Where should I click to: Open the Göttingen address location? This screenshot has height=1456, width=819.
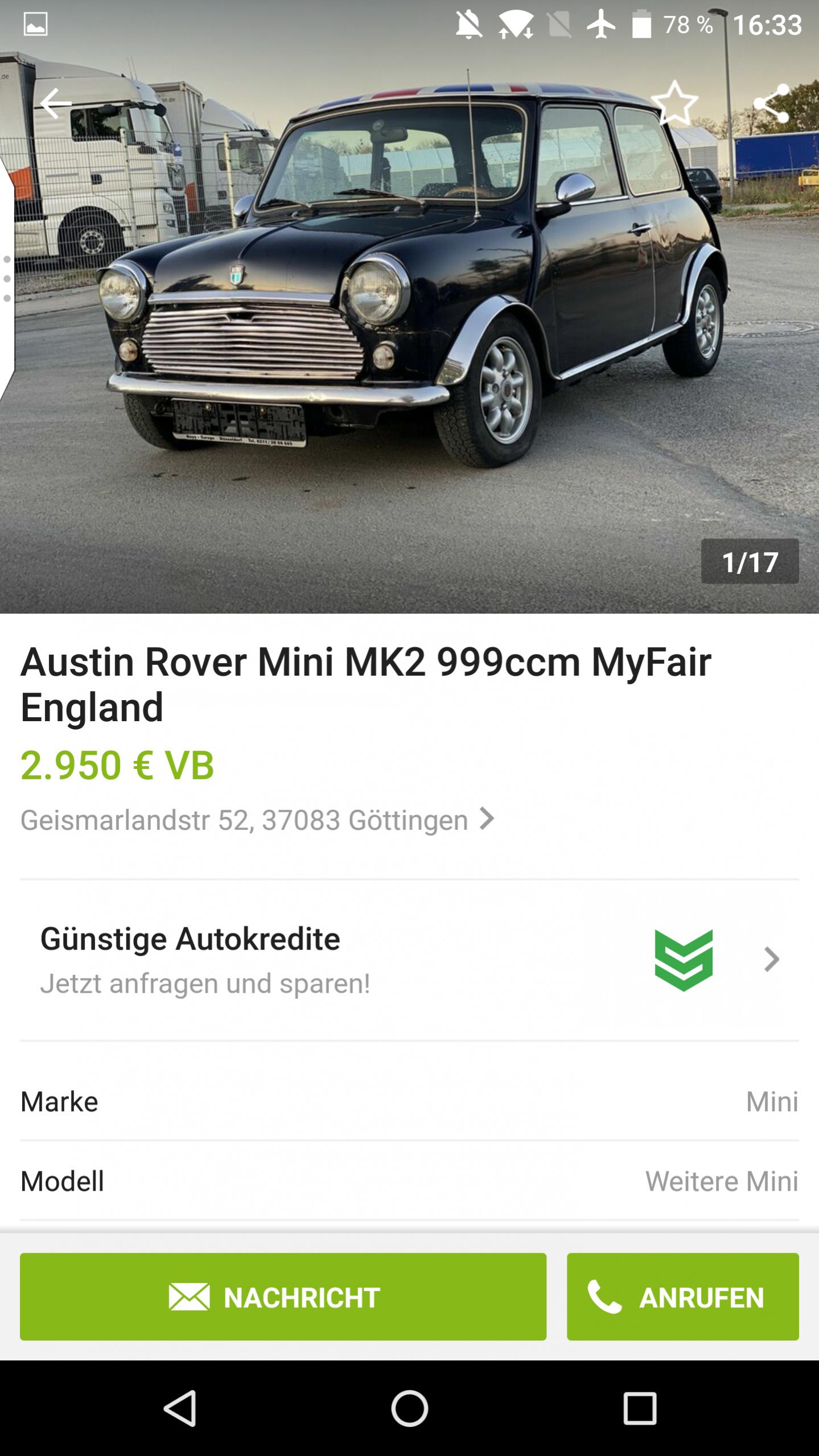click(x=257, y=820)
